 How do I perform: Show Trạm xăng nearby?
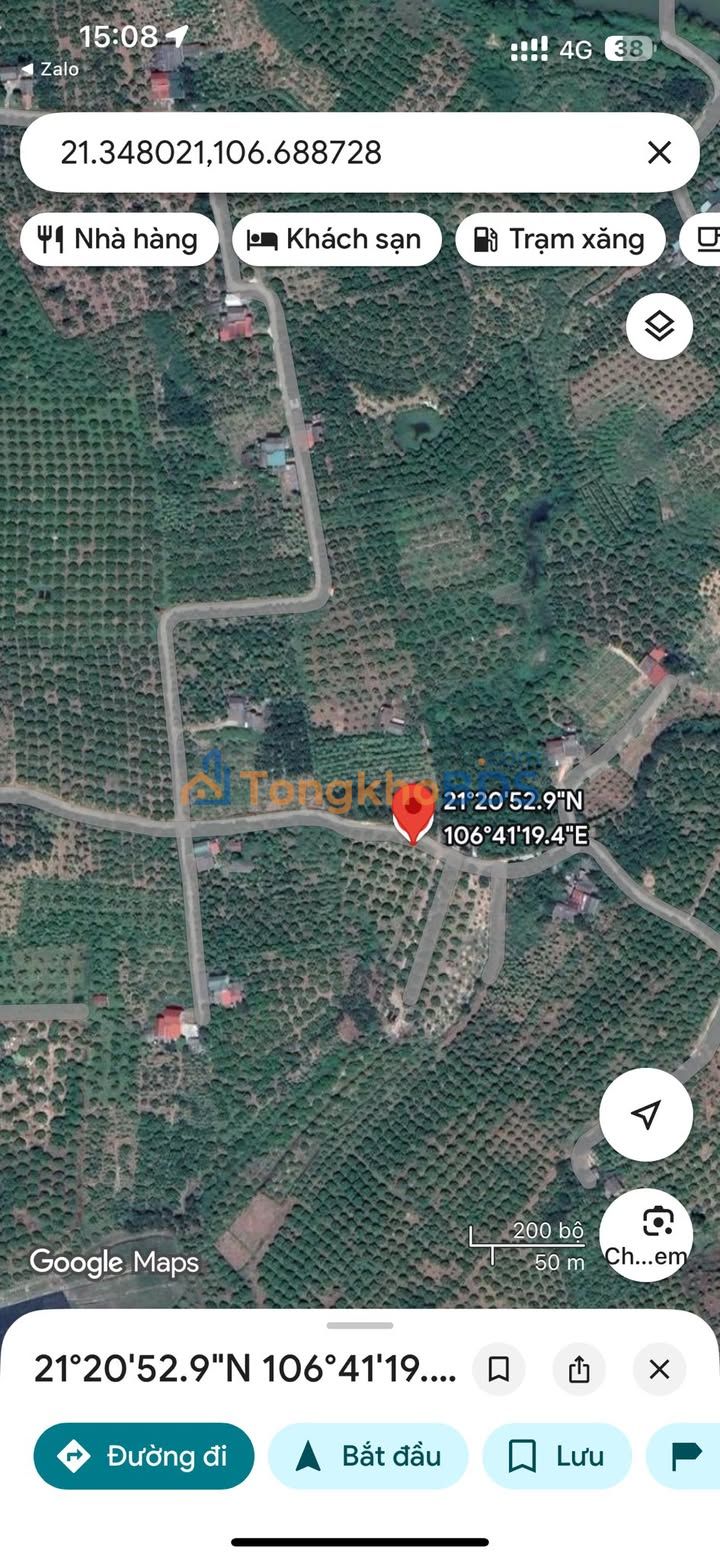click(x=560, y=240)
